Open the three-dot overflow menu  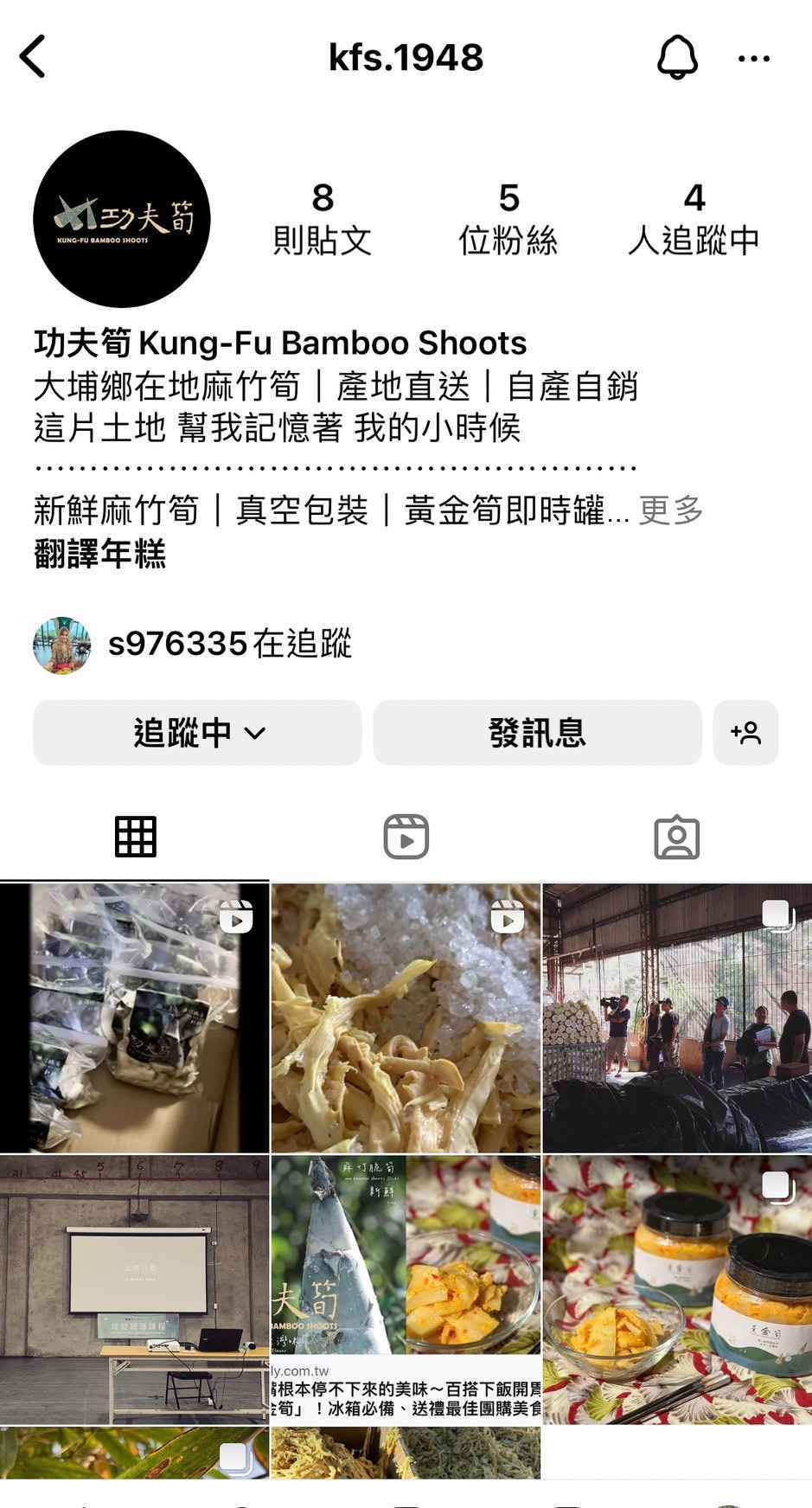coord(753,58)
